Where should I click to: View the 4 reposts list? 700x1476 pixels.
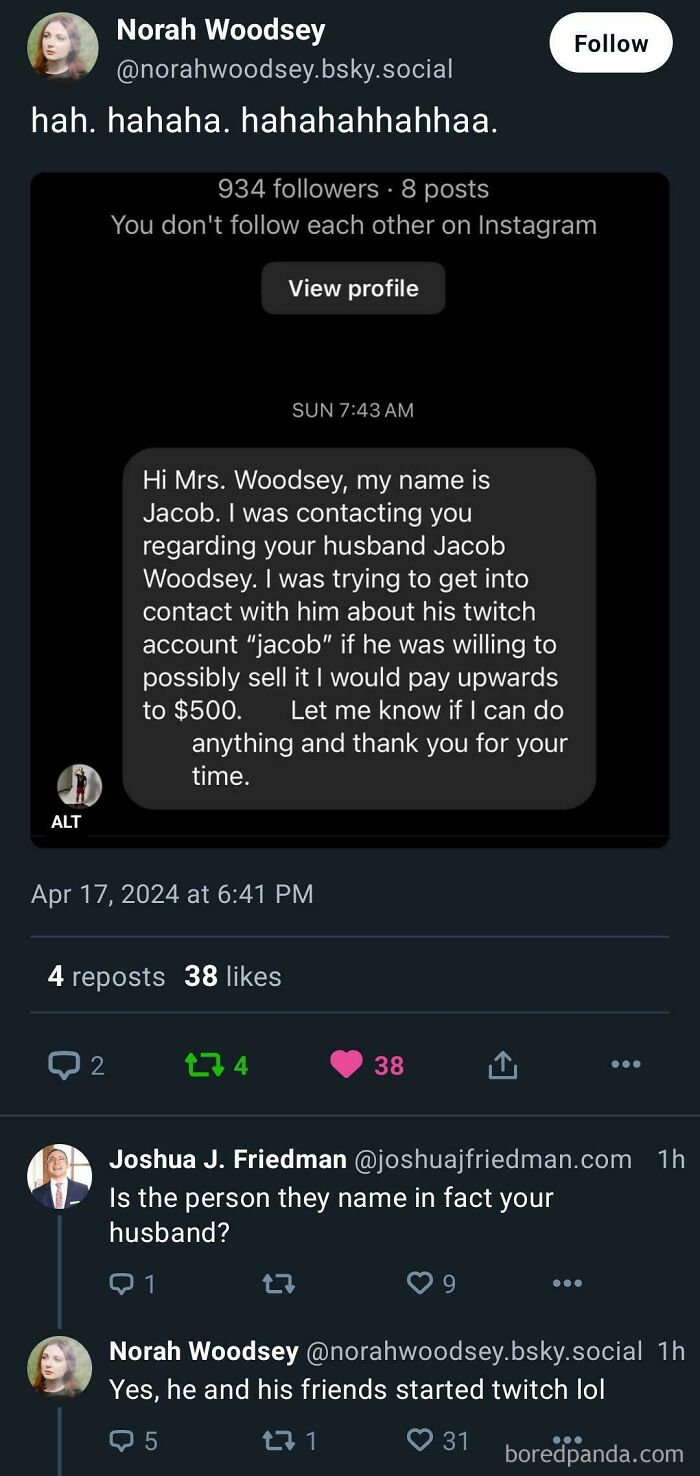coord(106,976)
